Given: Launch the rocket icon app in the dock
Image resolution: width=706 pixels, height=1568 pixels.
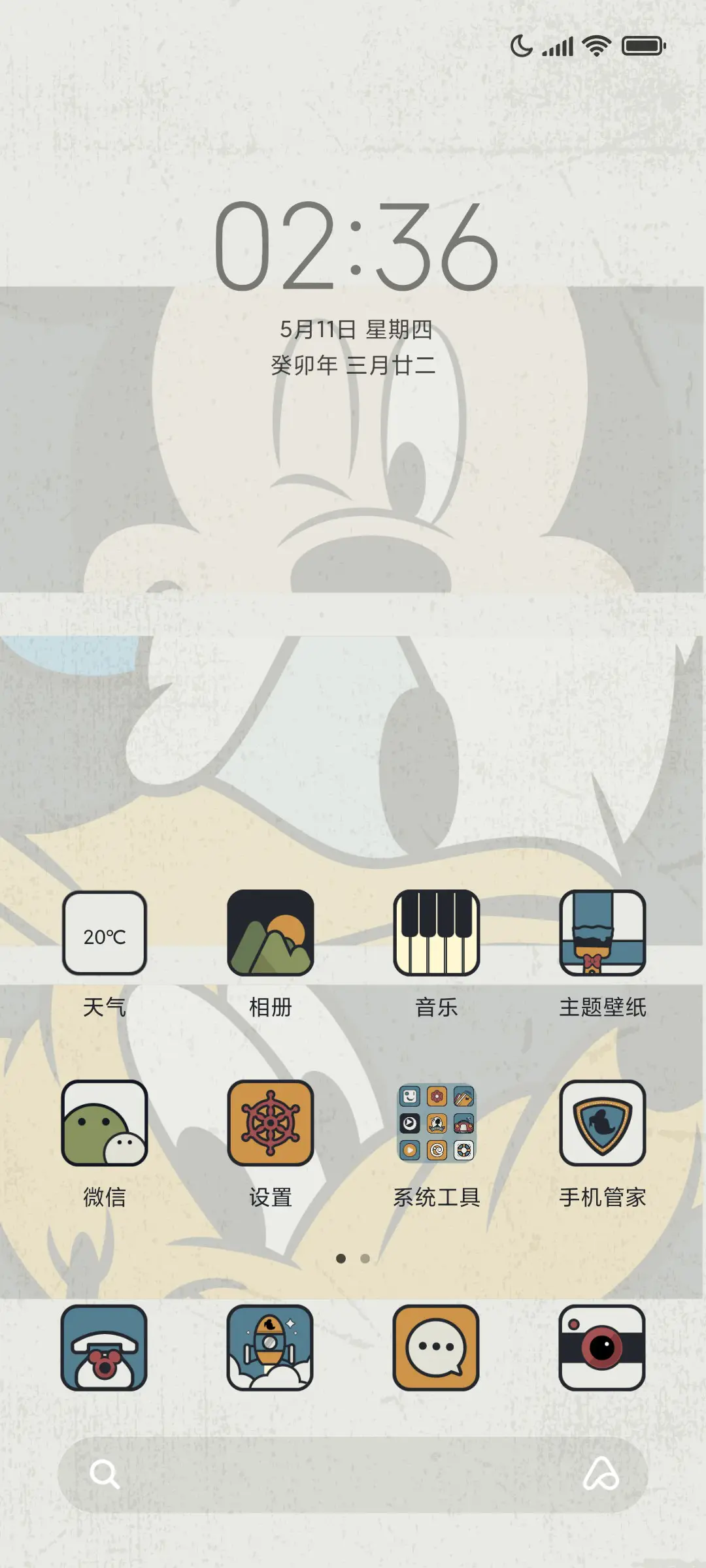Looking at the screenshot, I should 271,1348.
